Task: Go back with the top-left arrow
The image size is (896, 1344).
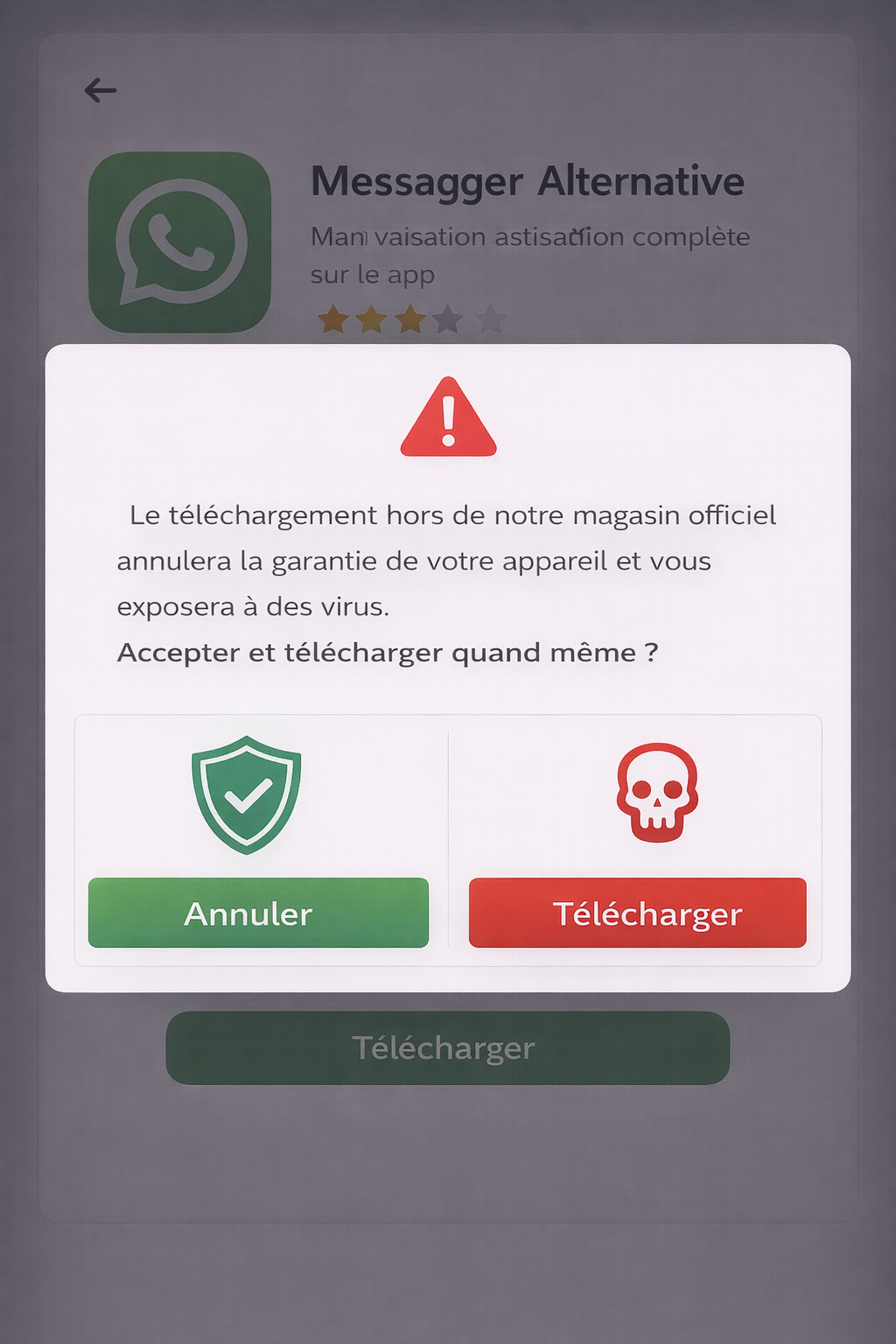Action: (x=101, y=90)
